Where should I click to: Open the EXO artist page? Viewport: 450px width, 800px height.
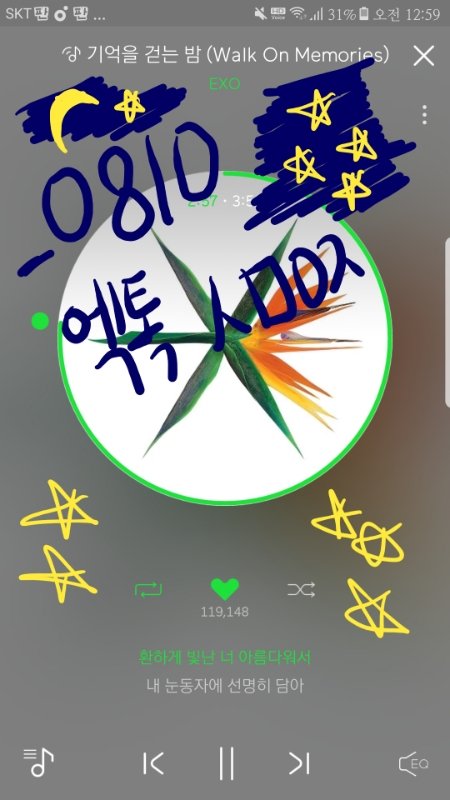tap(224, 84)
